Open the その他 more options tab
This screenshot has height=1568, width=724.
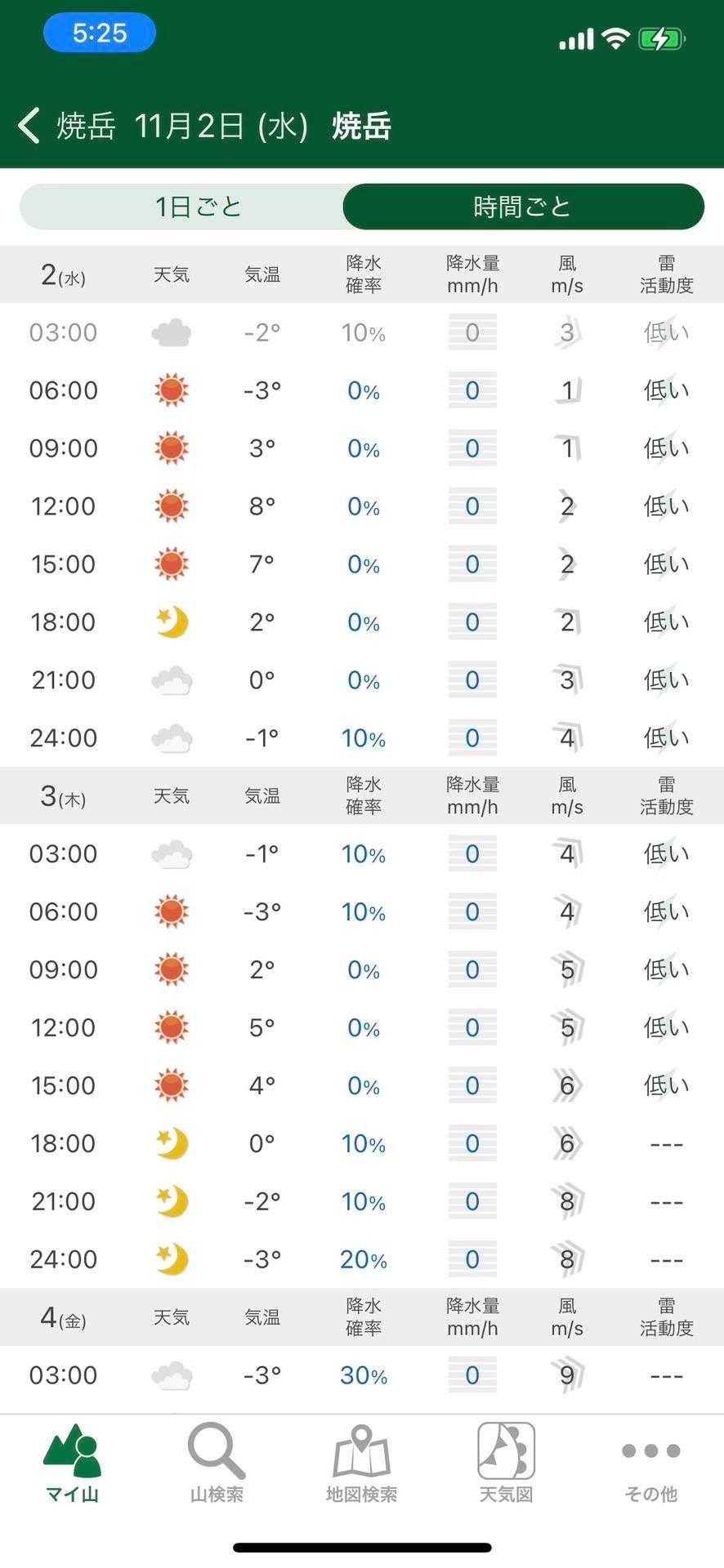point(650,1463)
